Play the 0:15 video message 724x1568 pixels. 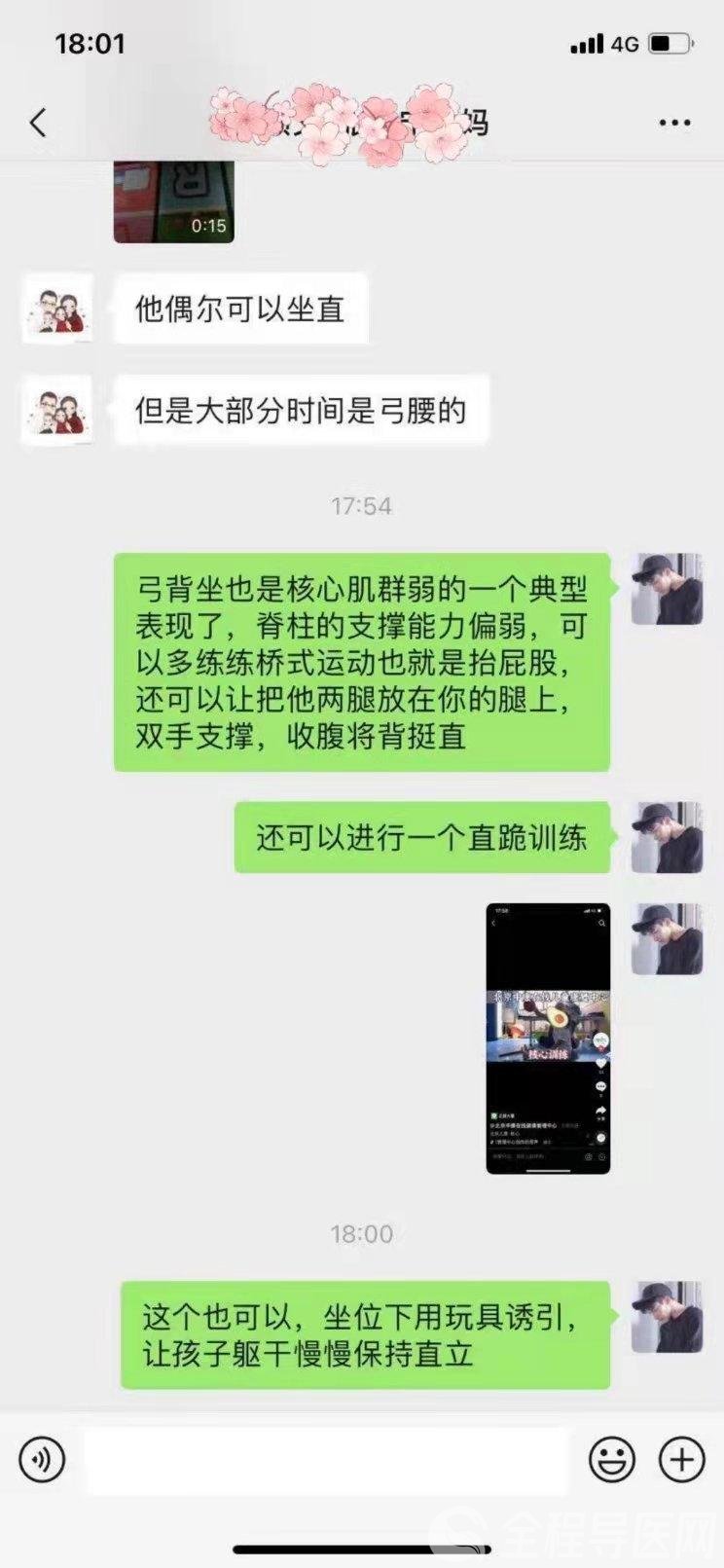coord(174,201)
